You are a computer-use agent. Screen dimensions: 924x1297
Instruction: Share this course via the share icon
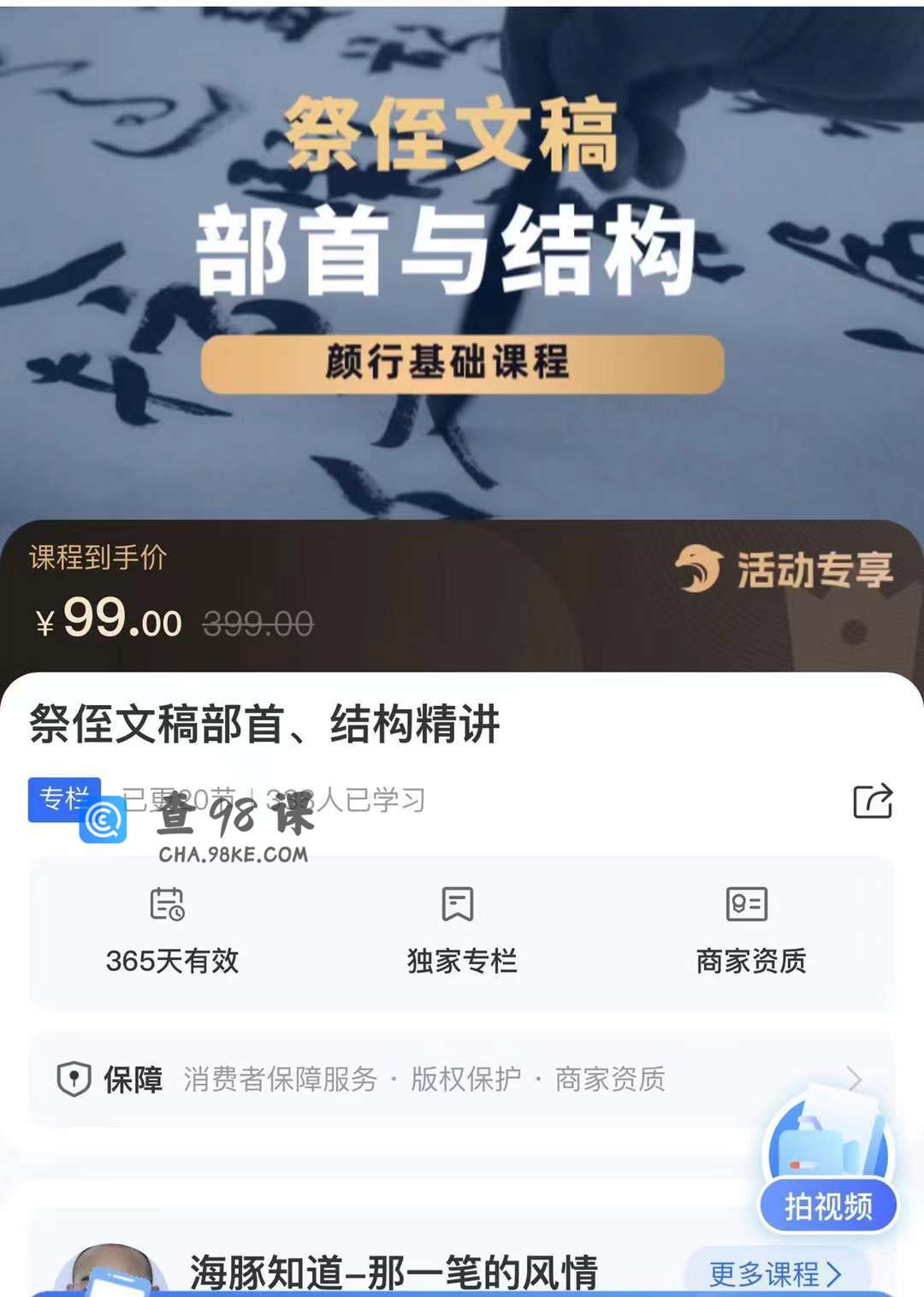pyautogui.click(x=873, y=801)
